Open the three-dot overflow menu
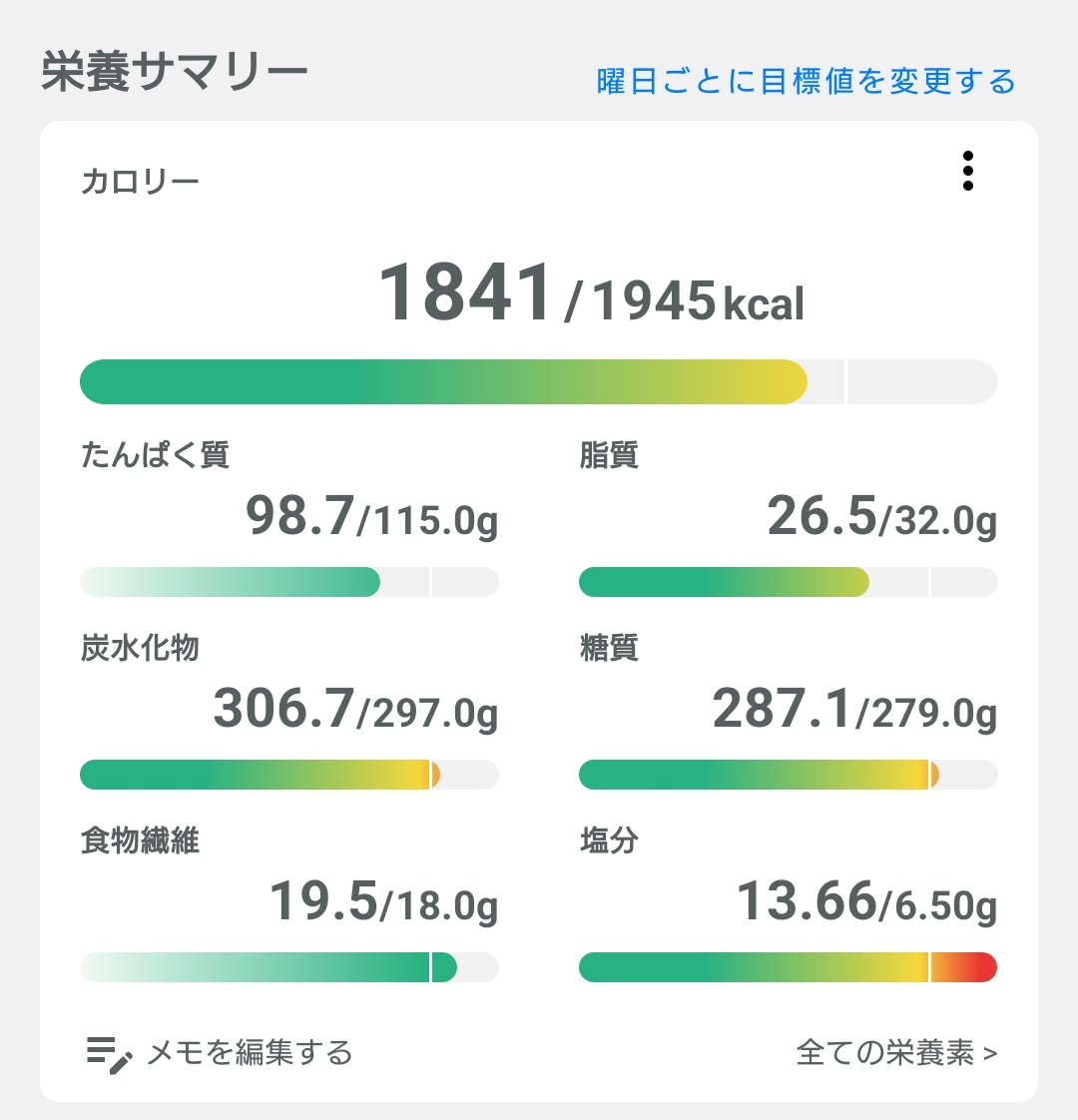 point(967,172)
